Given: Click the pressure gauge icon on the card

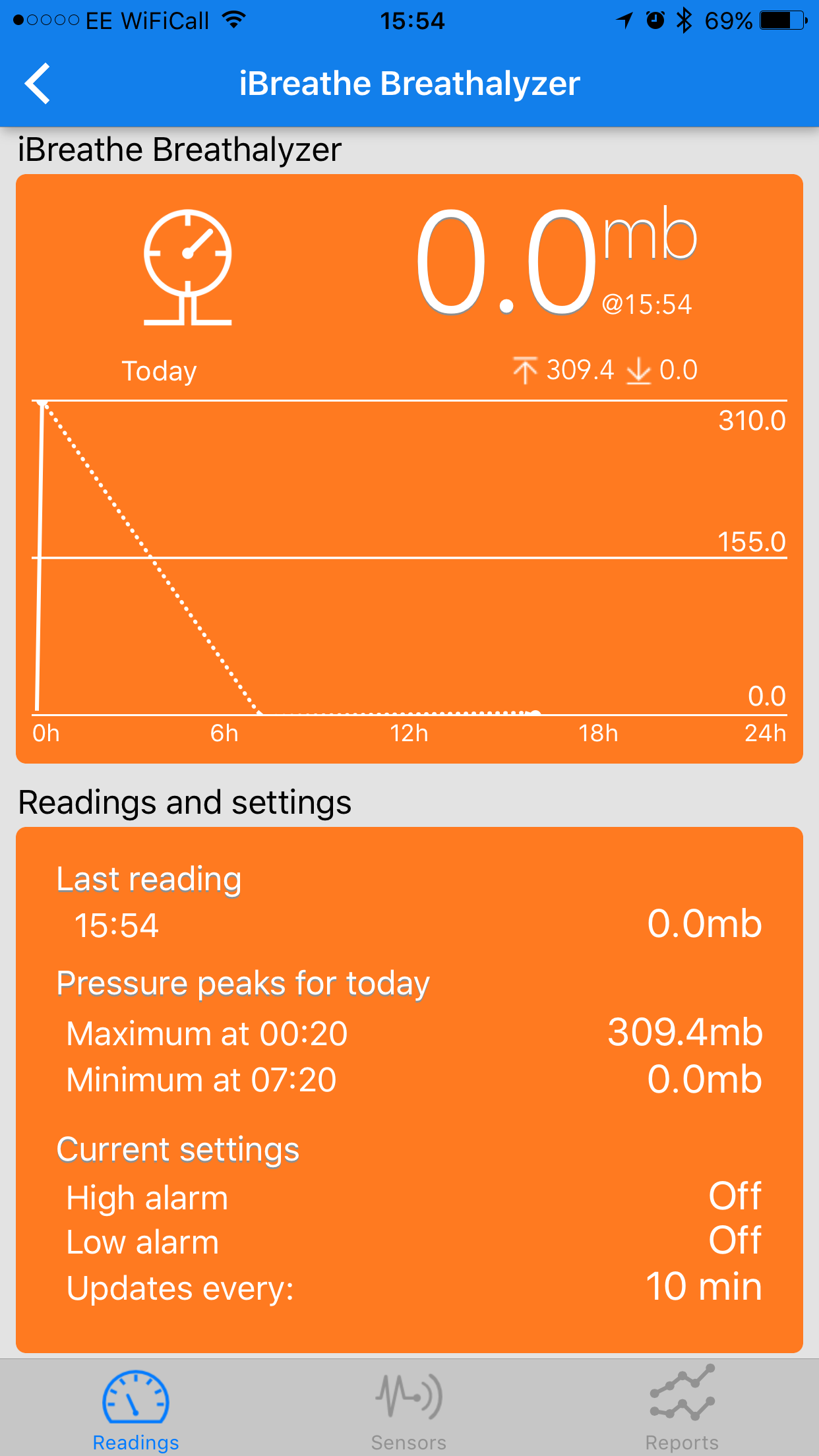Looking at the screenshot, I should (x=188, y=264).
